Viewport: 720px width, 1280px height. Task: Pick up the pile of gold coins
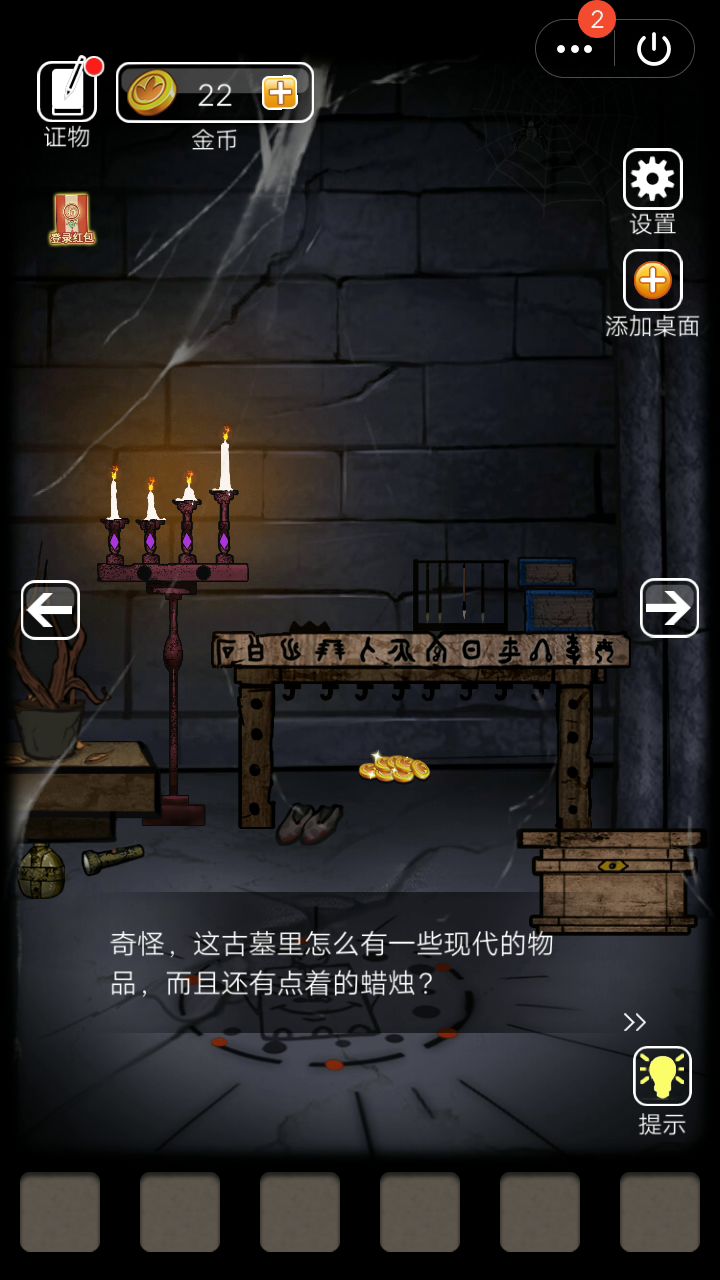tap(394, 767)
